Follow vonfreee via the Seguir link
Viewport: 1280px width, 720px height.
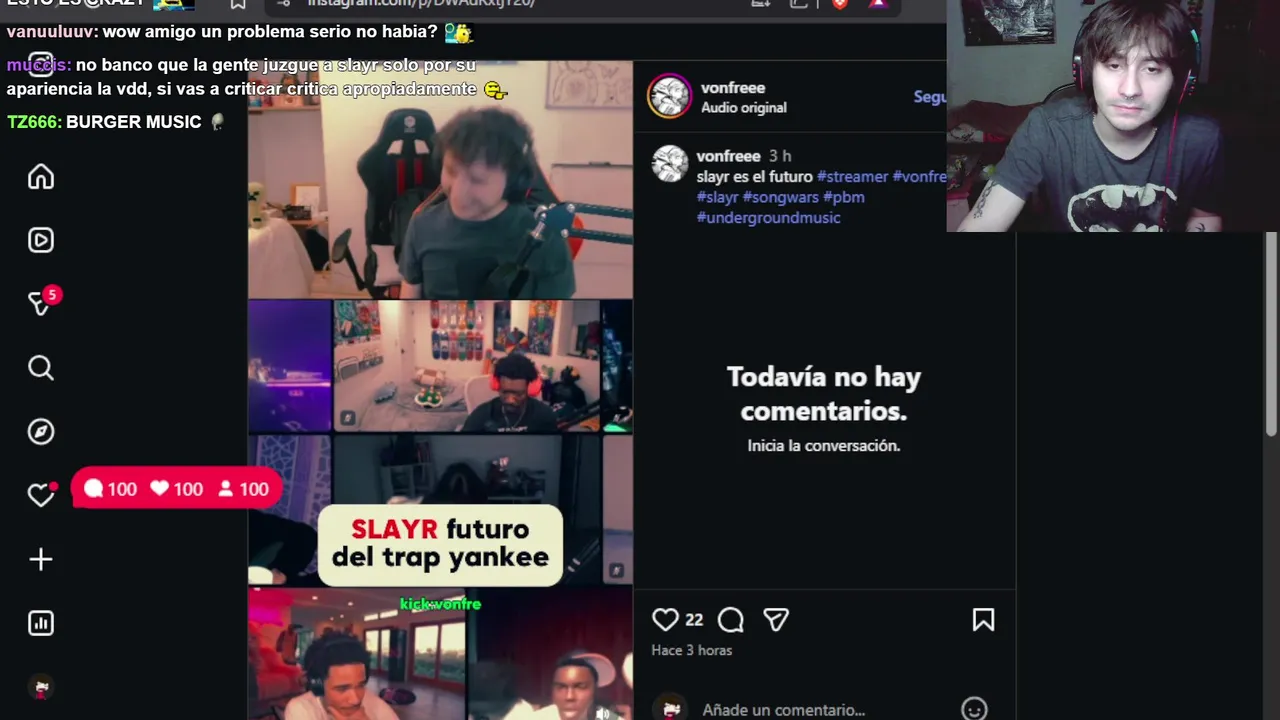929,97
